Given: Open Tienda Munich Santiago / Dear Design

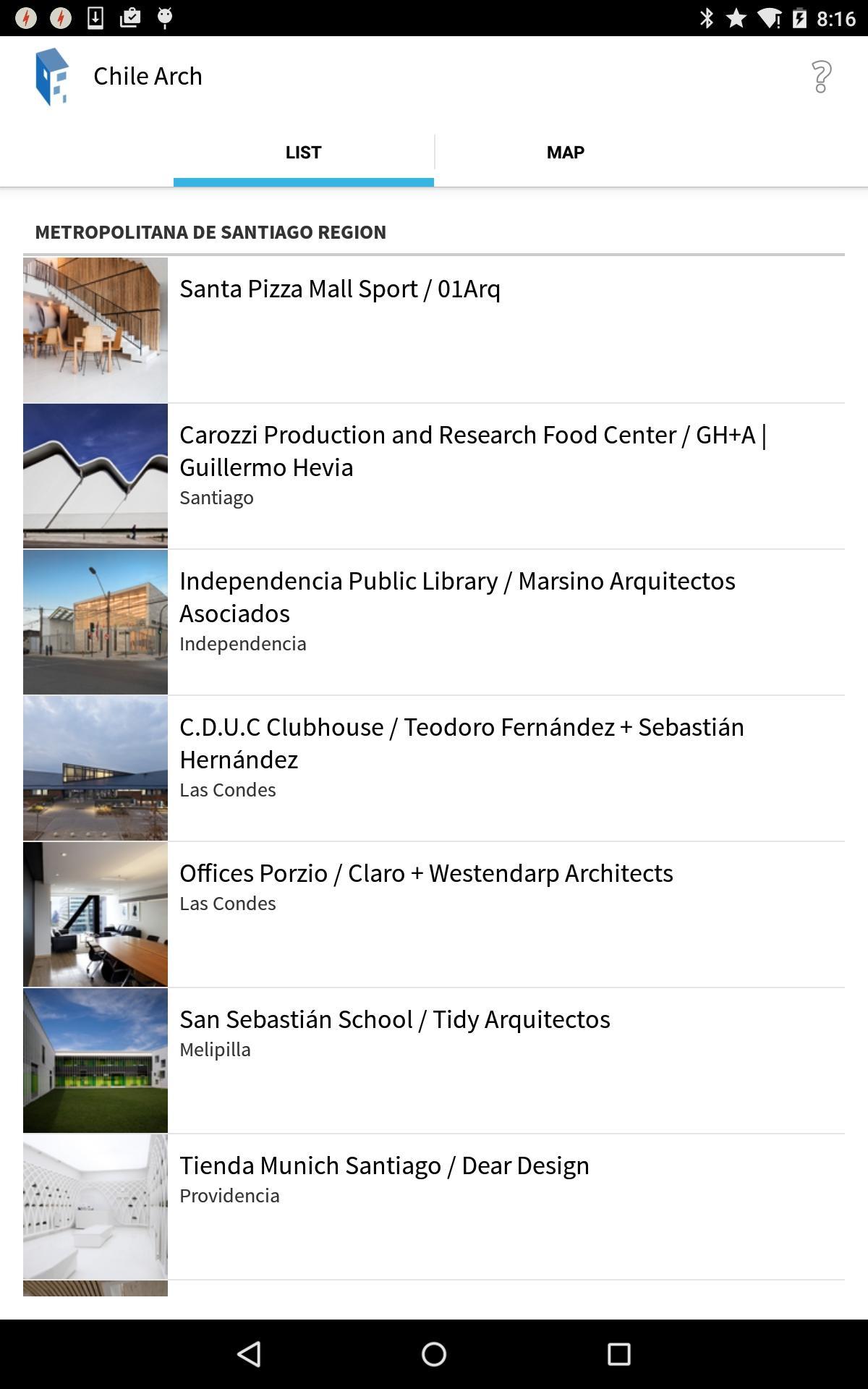Looking at the screenshot, I should pos(434,1207).
